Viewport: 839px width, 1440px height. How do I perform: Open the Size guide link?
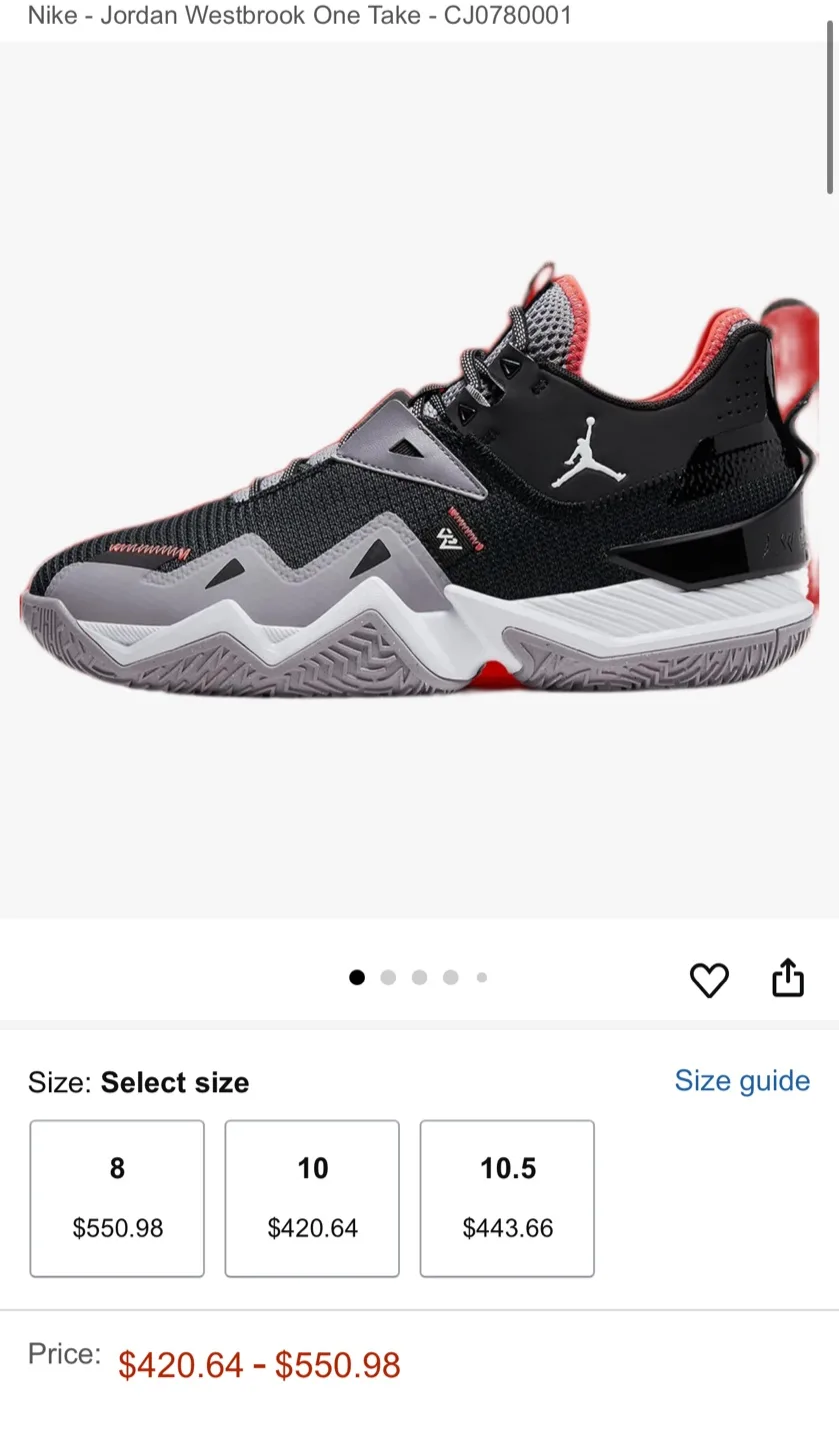click(x=741, y=1081)
